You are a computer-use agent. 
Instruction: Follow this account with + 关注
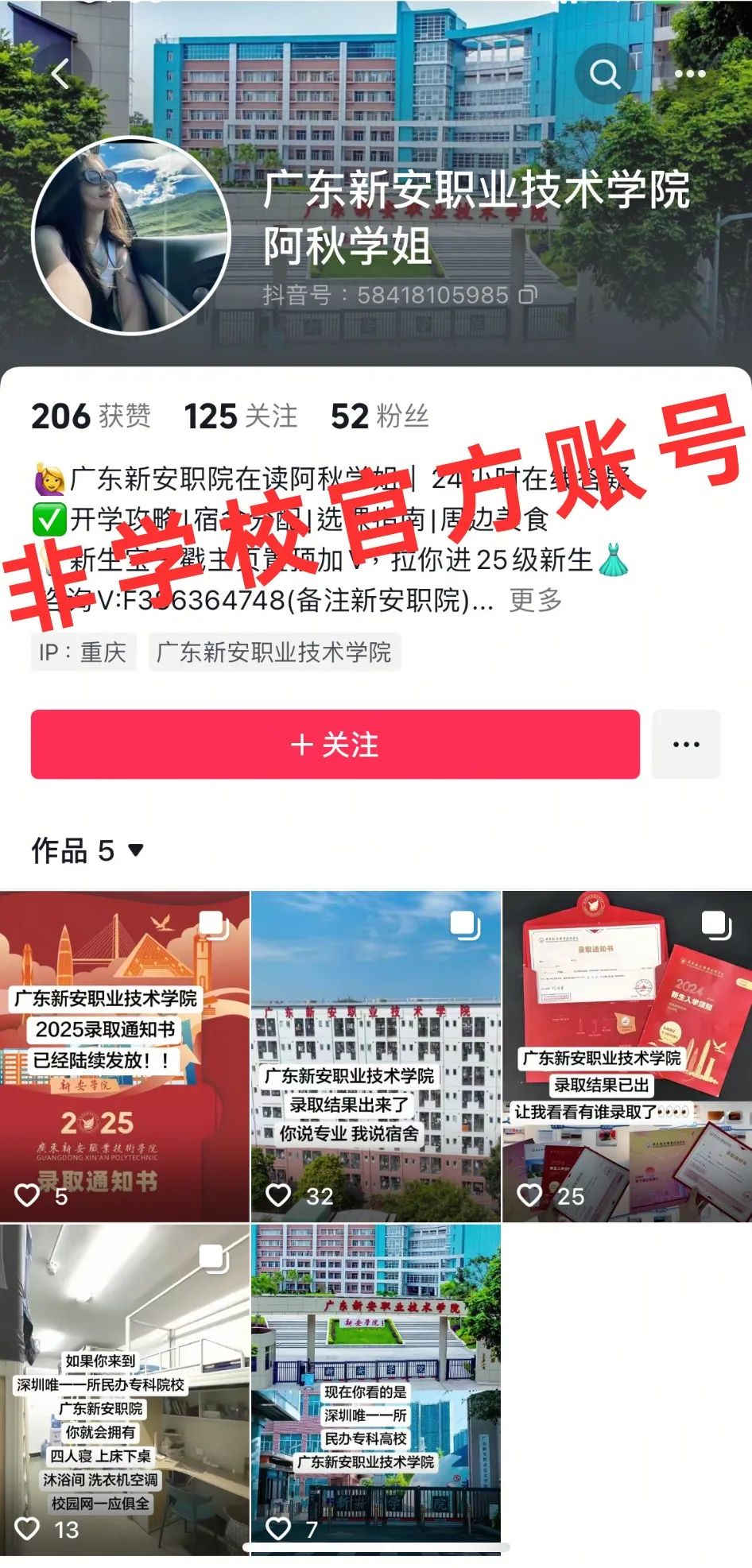point(335,745)
